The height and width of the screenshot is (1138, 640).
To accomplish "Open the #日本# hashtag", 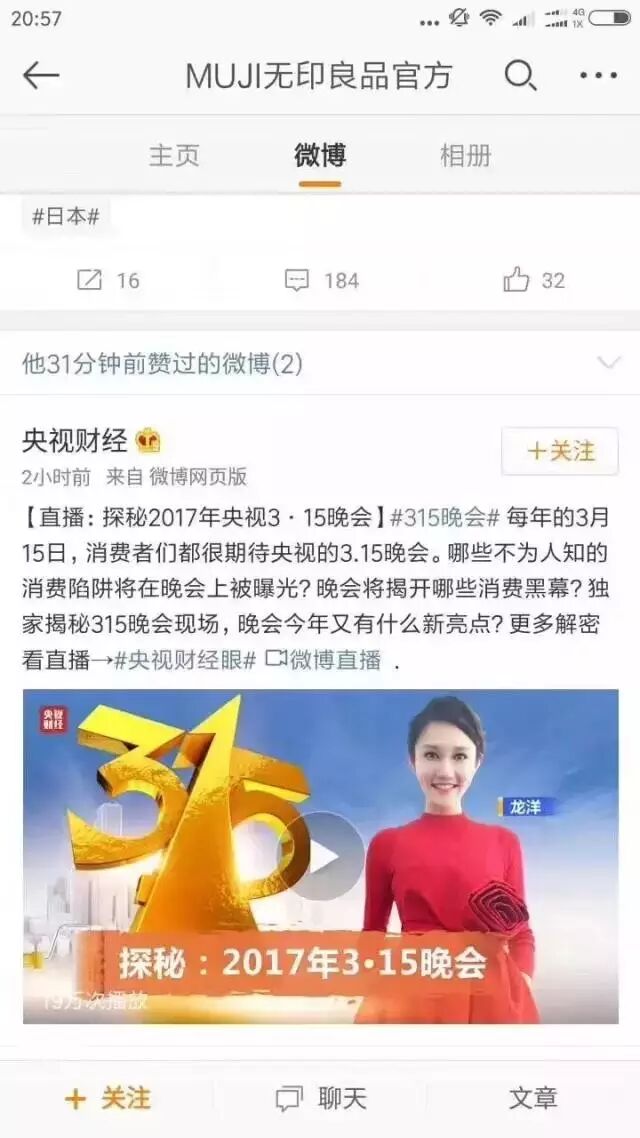I will click(66, 216).
